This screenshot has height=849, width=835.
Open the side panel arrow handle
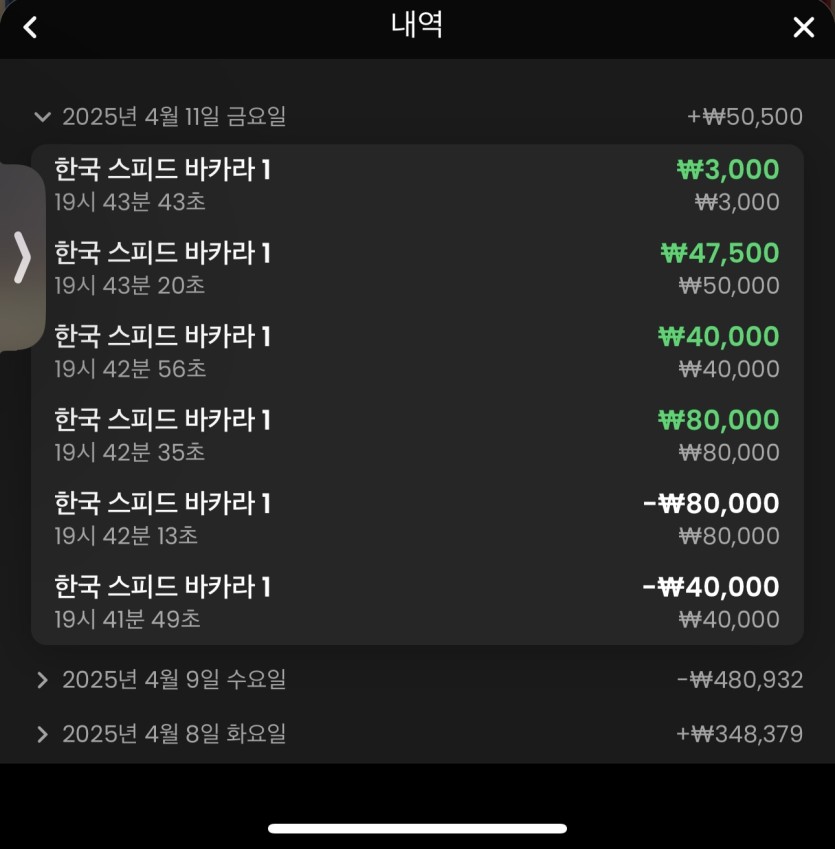22,258
